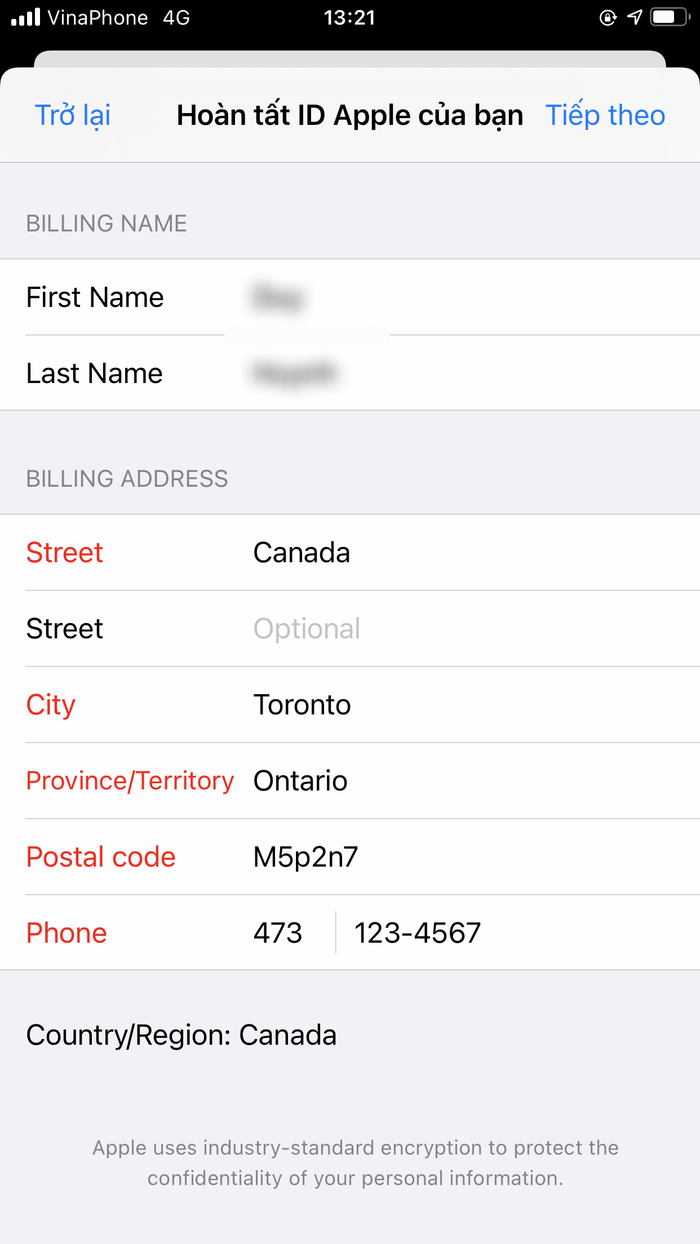700x1244 pixels.
Task: Continue with Tiếp theo
Action: 605,115
